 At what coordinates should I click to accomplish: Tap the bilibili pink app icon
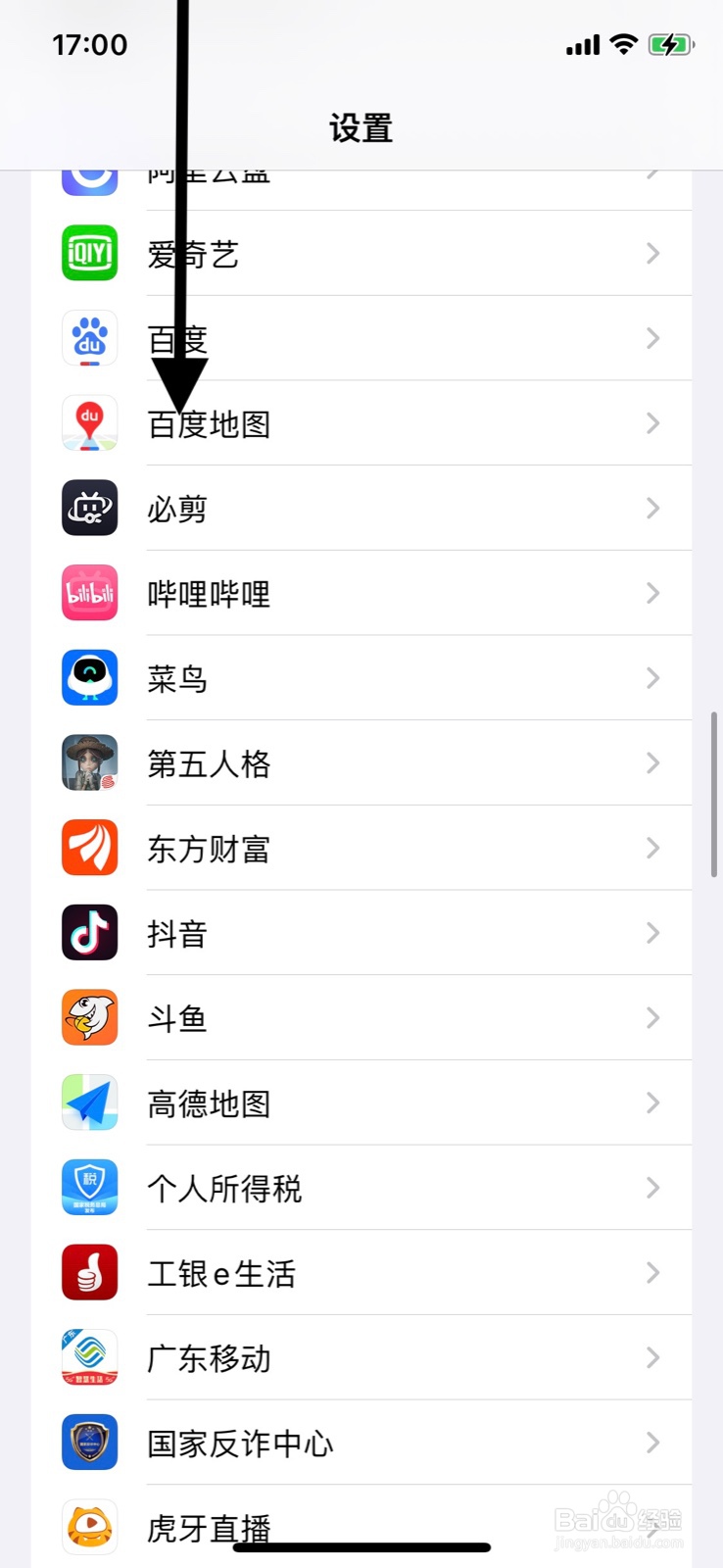pyautogui.click(x=89, y=593)
